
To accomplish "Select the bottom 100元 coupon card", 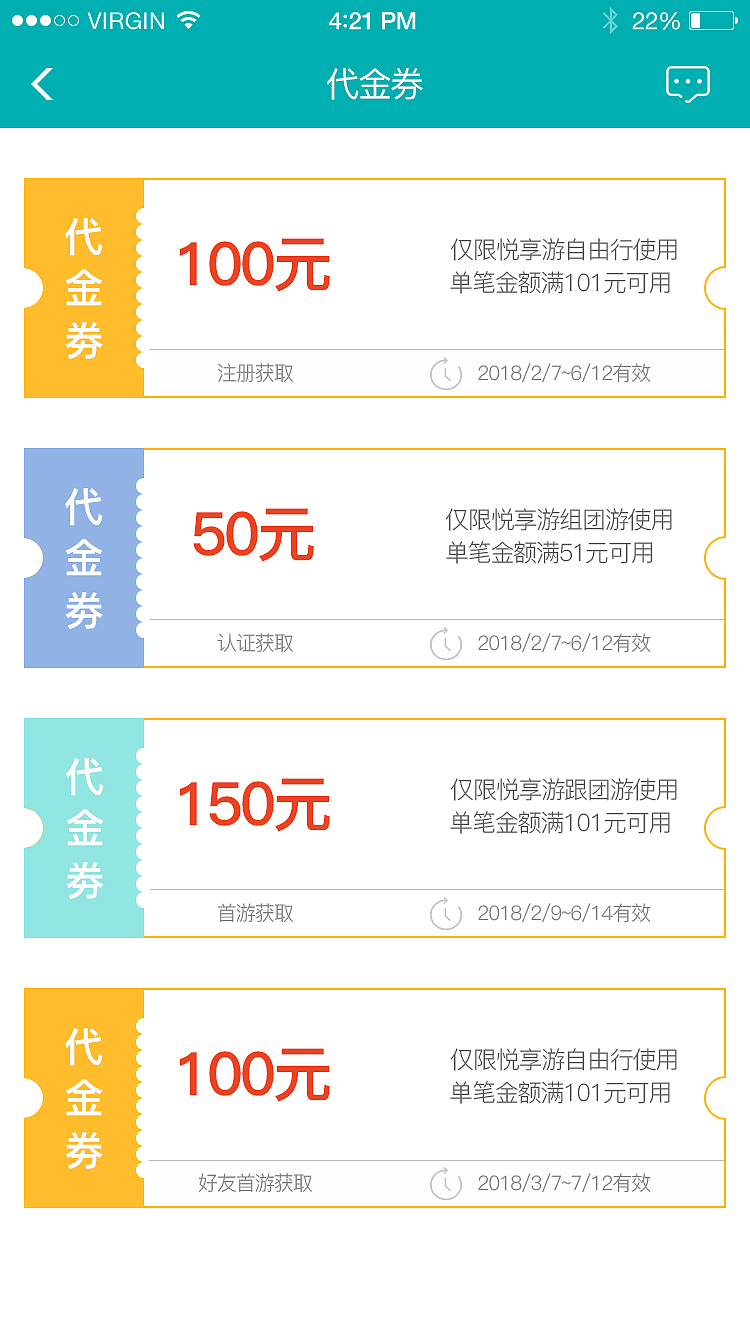I will pyautogui.click(x=375, y=1095).
